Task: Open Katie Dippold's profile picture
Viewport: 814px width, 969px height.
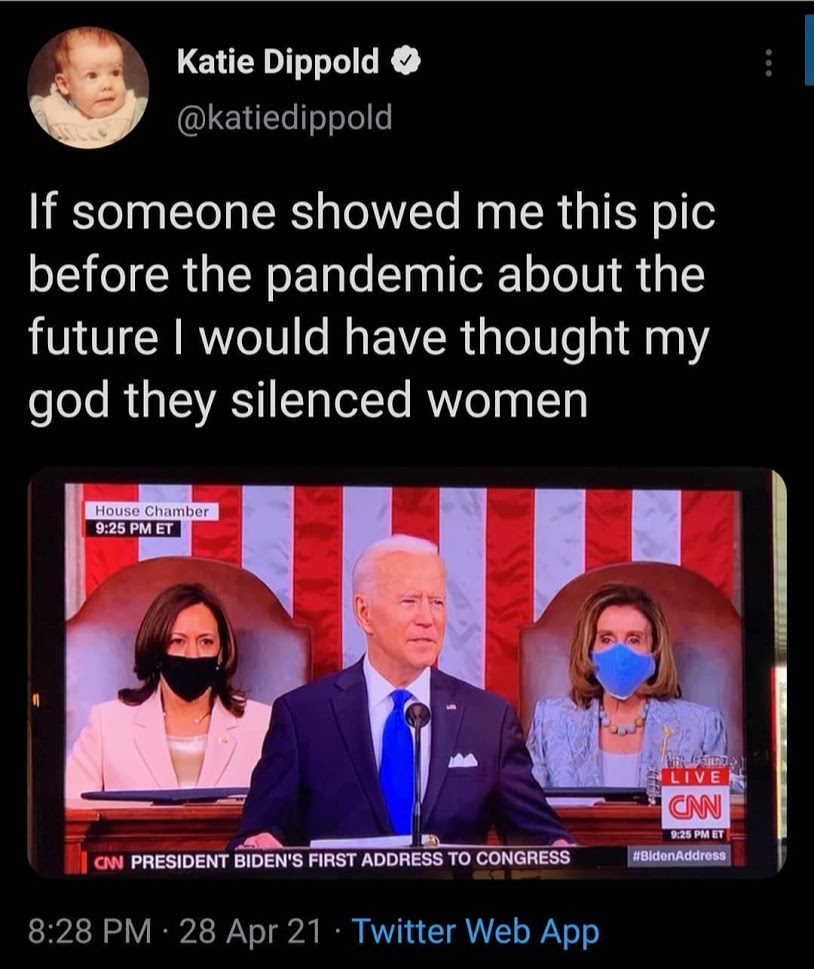Action: [x=88, y=88]
